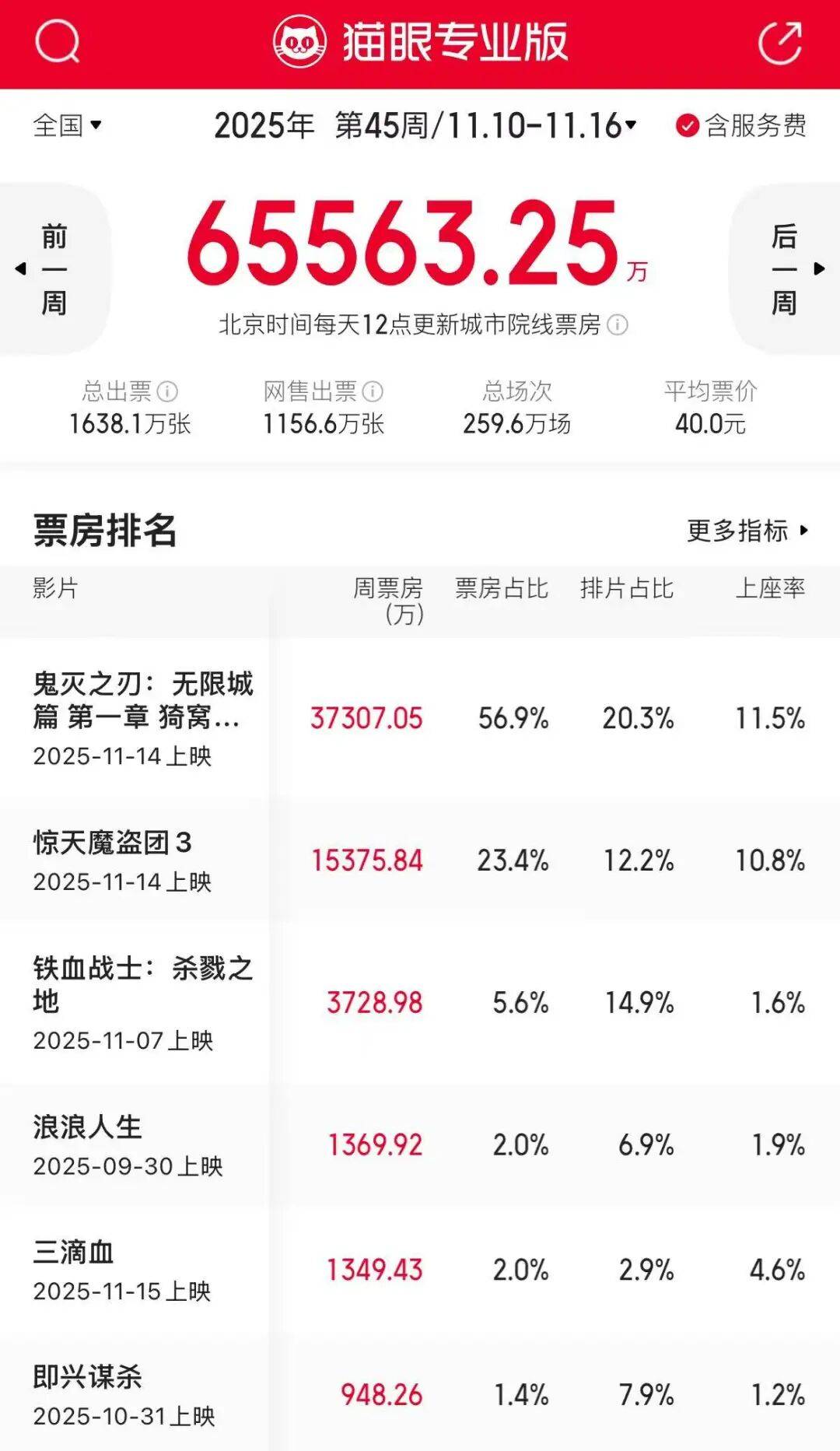The width and height of the screenshot is (840, 1451).
Task: Tap the share icon in the header
Action: click(780, 43)
